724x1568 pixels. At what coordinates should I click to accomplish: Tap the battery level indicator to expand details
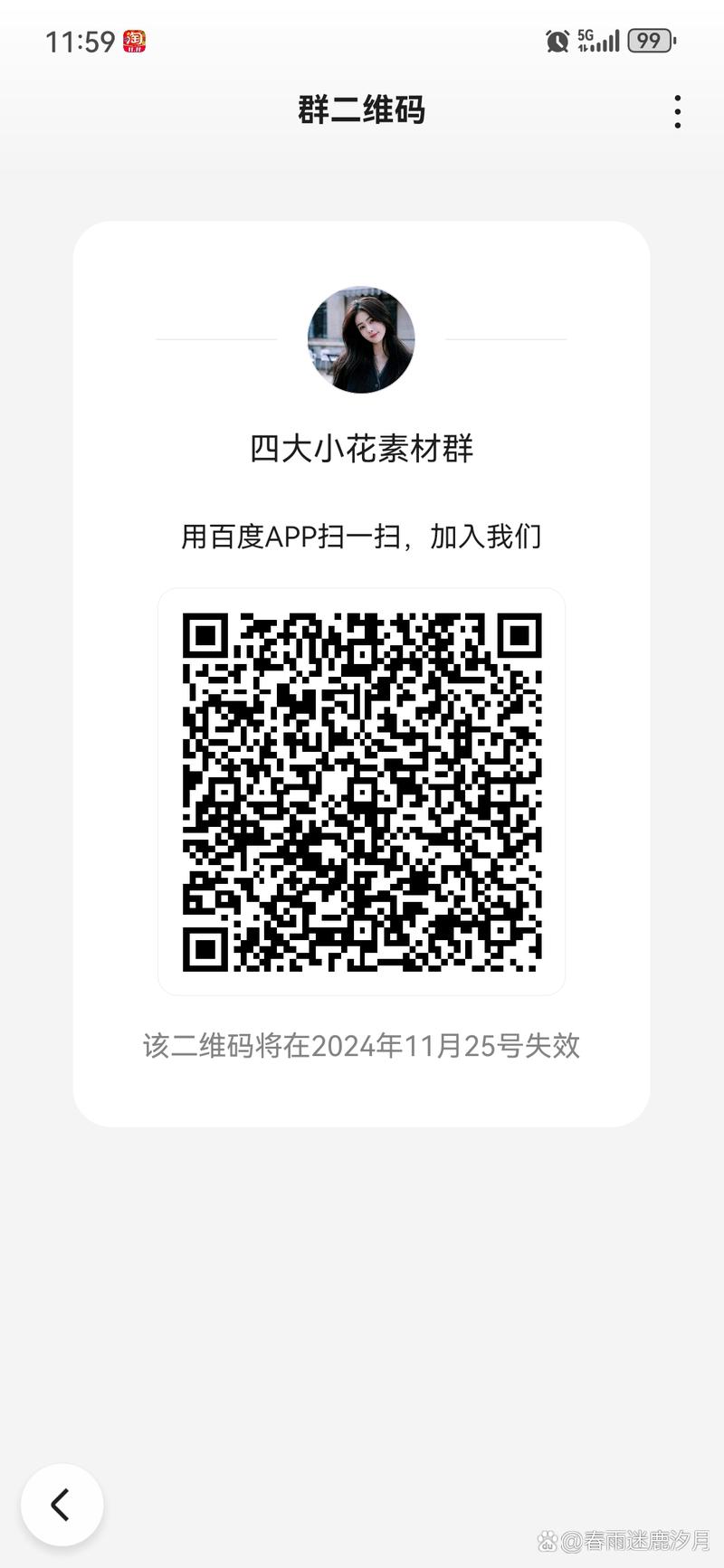650,40
